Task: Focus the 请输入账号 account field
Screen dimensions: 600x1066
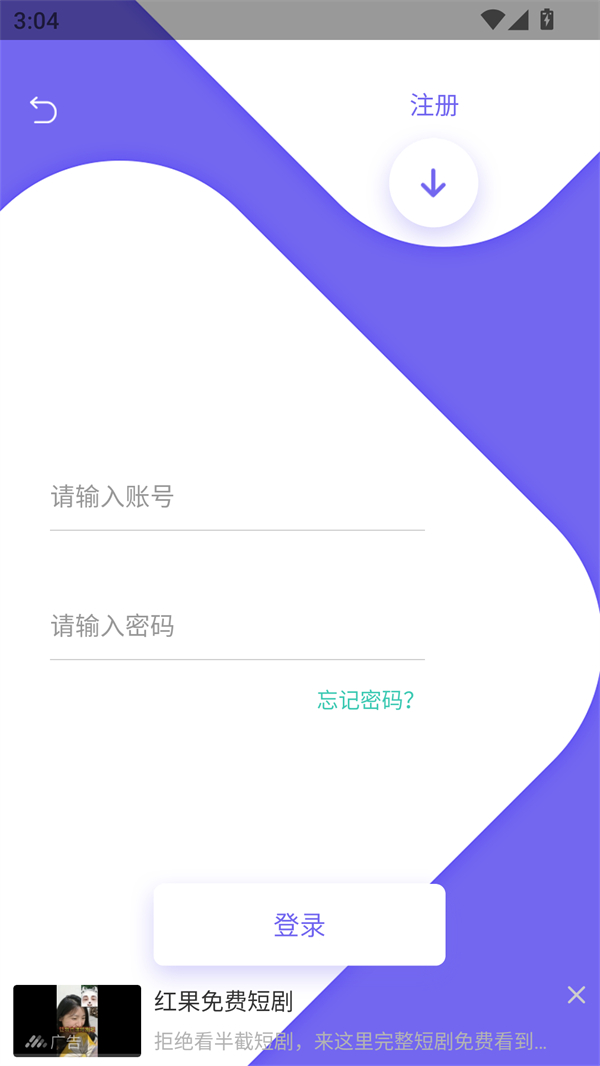Action: click(x=237, y=497)
